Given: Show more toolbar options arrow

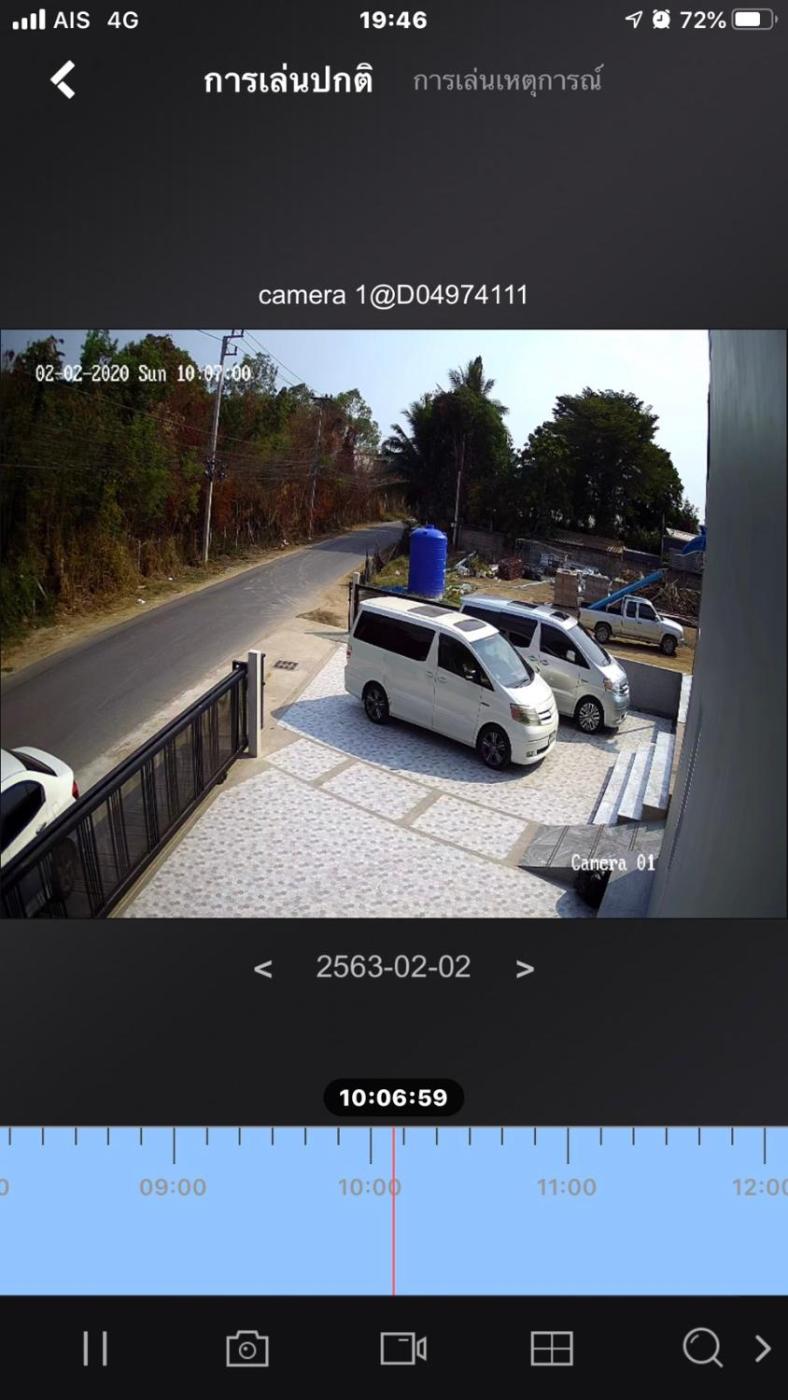Looking at the screenshot, I should (763, 1348).
